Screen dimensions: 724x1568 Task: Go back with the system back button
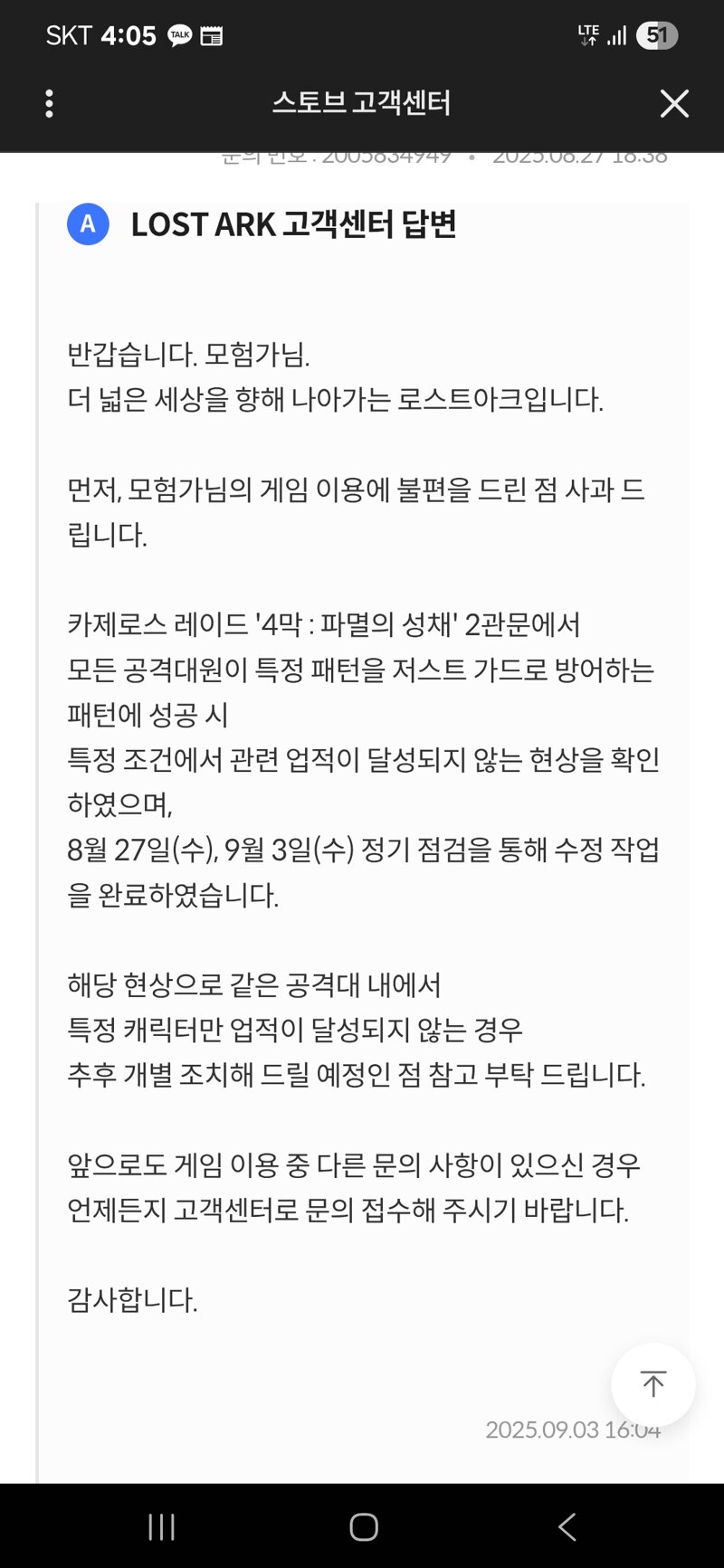(567, 1527)
